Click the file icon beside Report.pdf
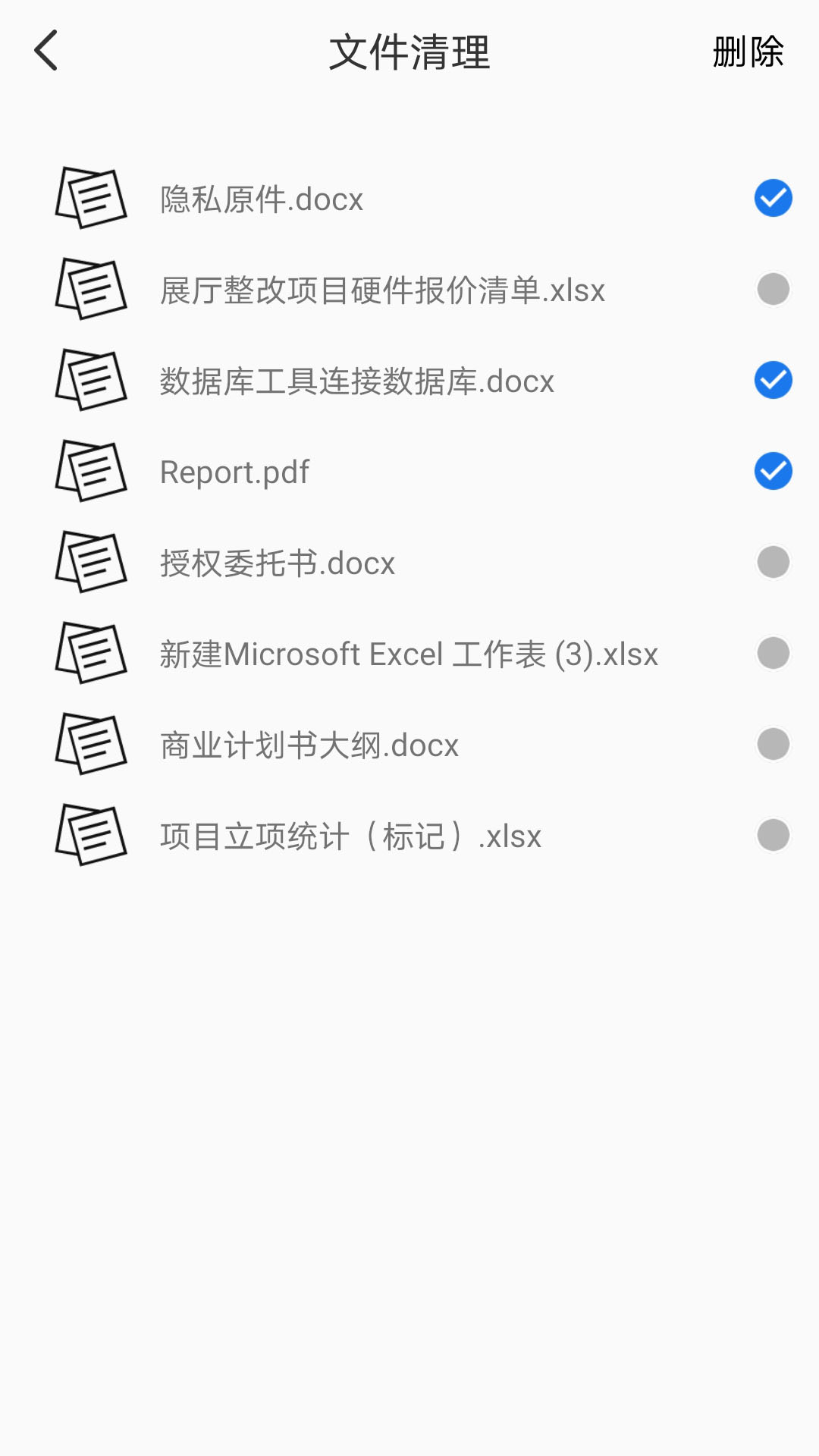Screen dimensions: 819x1456 [x=91, y=471]
